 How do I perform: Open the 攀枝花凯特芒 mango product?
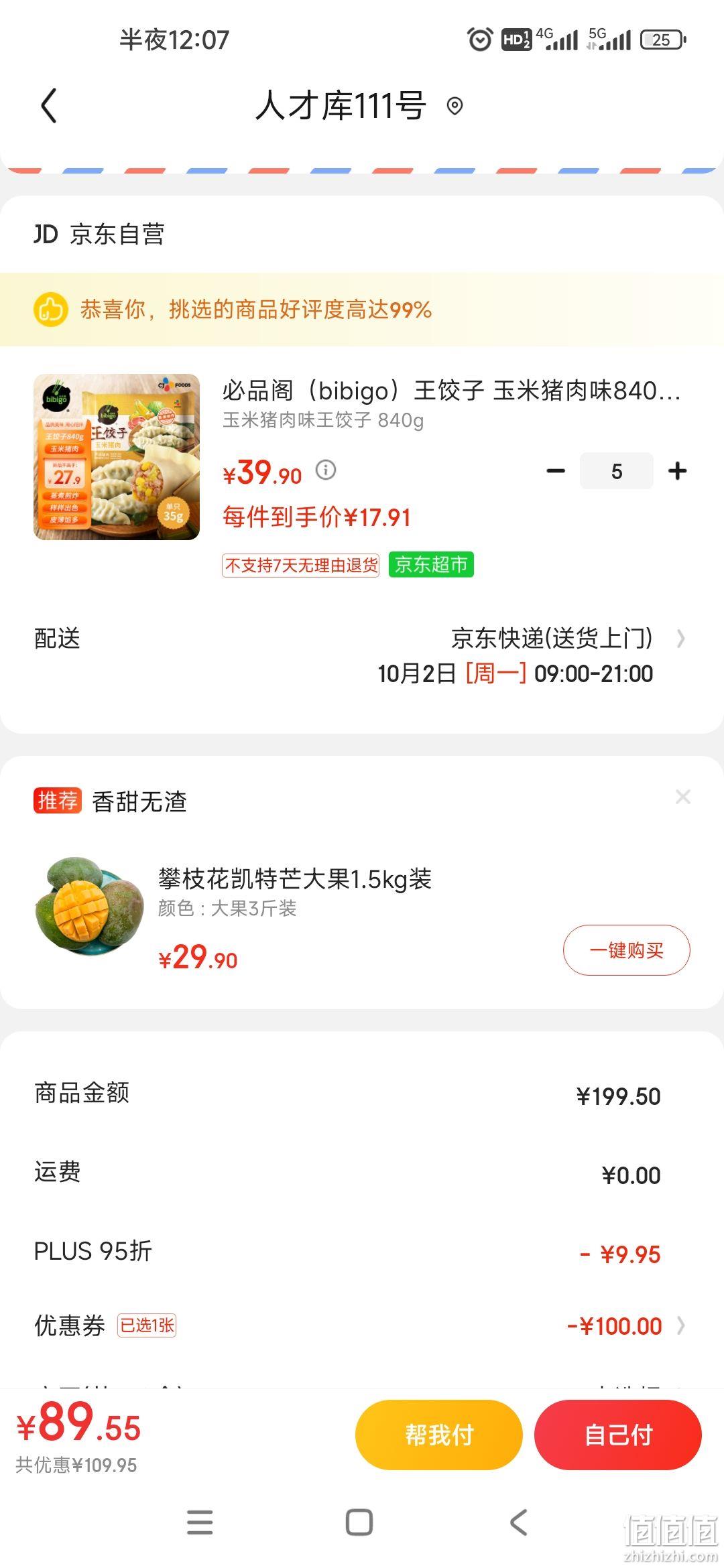coord(295,879)
